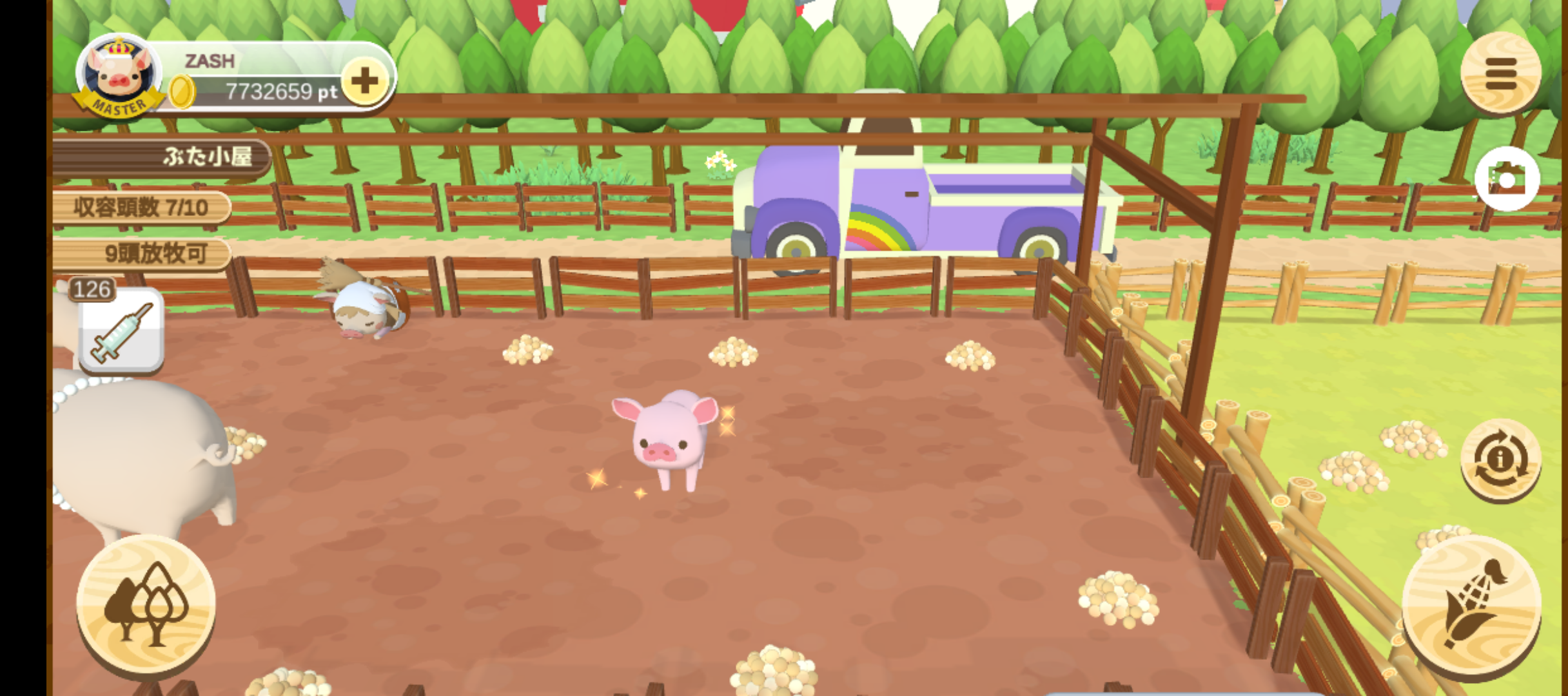Viewport: 1568px width, 696px height.
Task: Open the hamburger menu
Action: pos(1500,73)
